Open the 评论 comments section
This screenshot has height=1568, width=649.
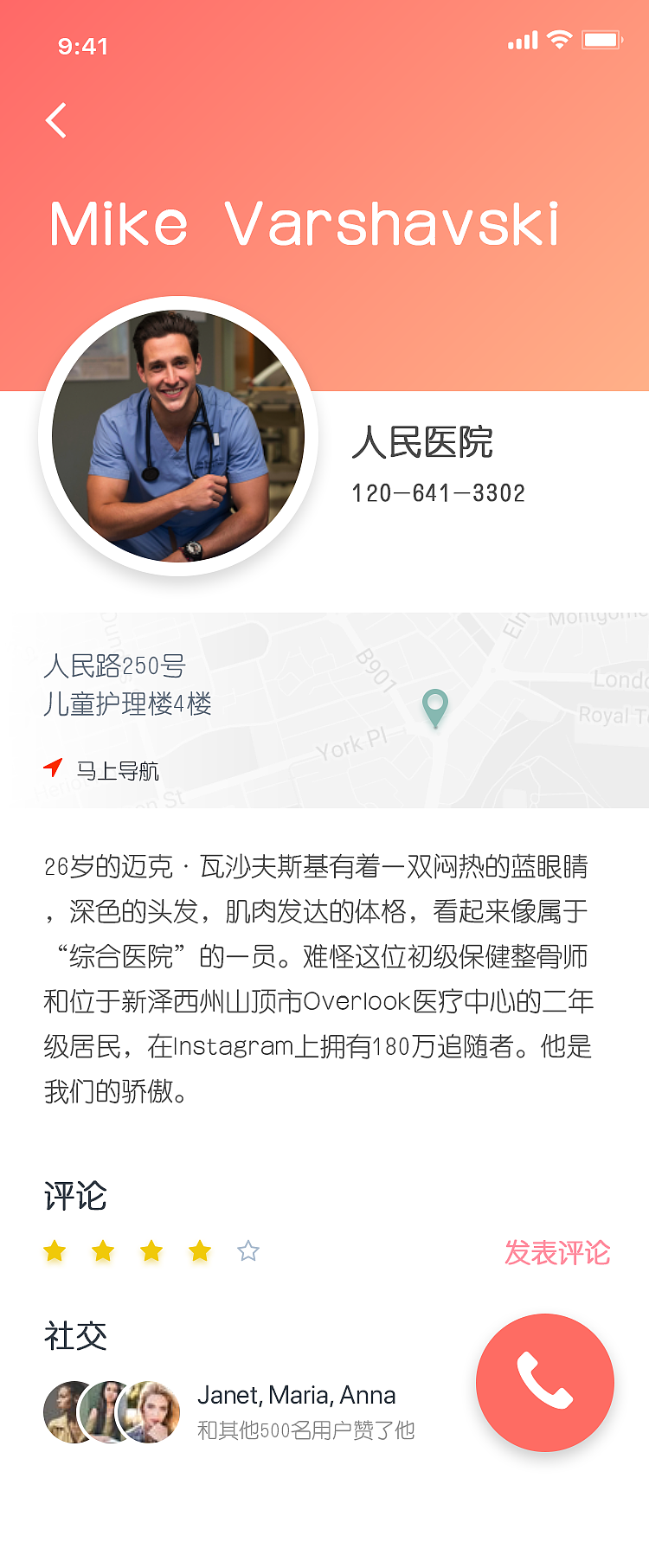pos(74,1197)
